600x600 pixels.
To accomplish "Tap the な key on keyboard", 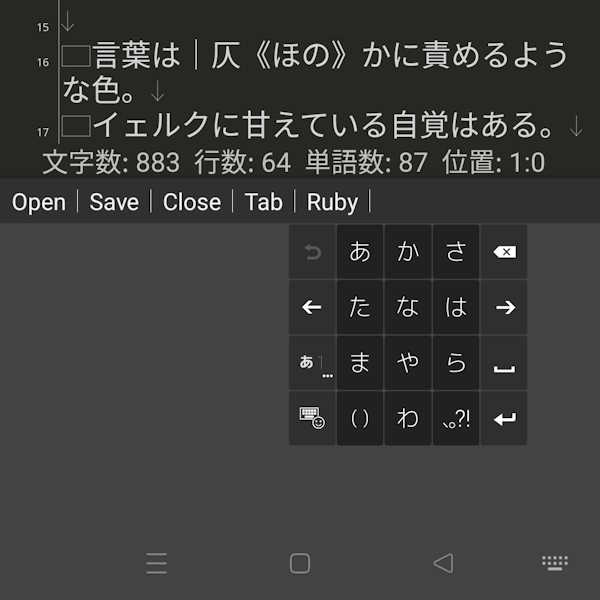I will click(408, 308).
